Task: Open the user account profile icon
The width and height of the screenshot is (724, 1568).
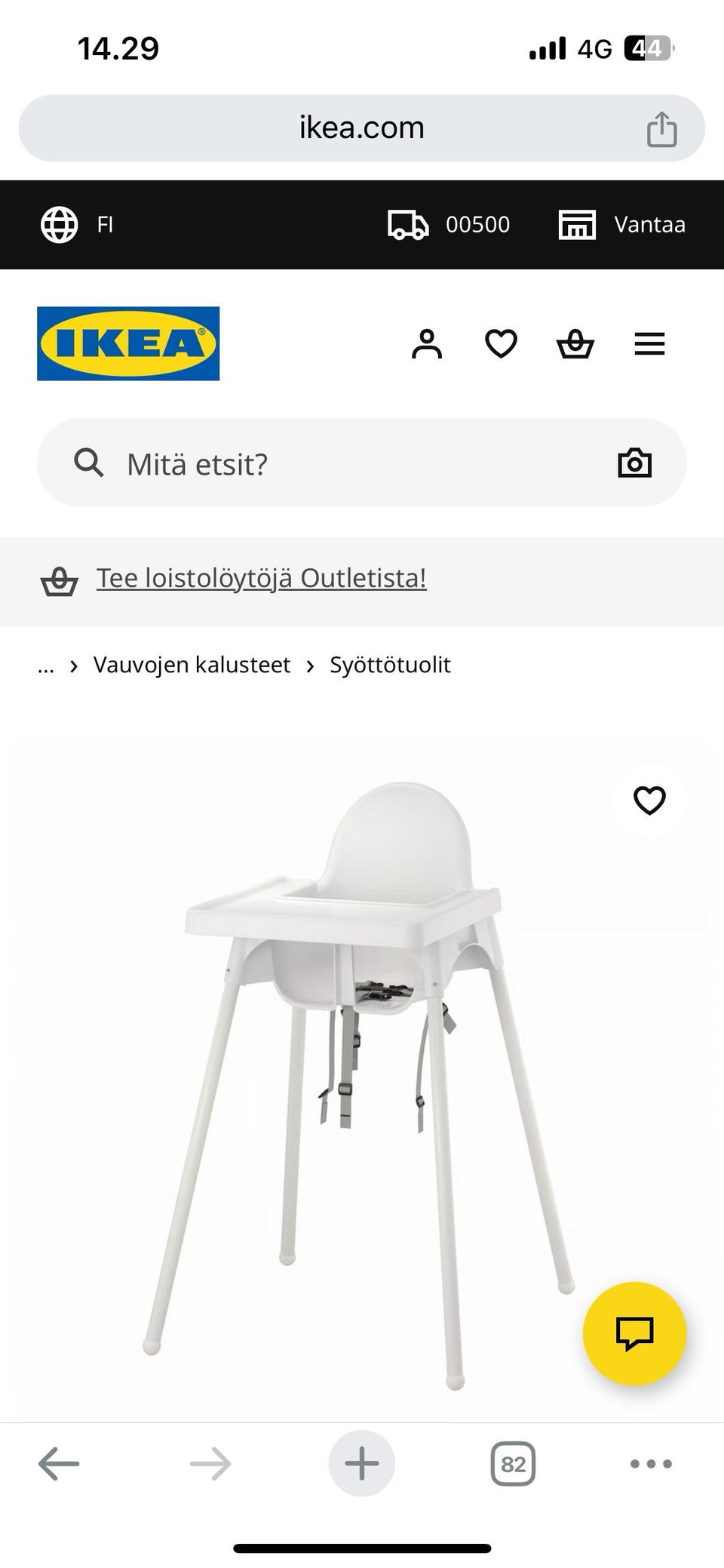Action: [x=427, y=344]
